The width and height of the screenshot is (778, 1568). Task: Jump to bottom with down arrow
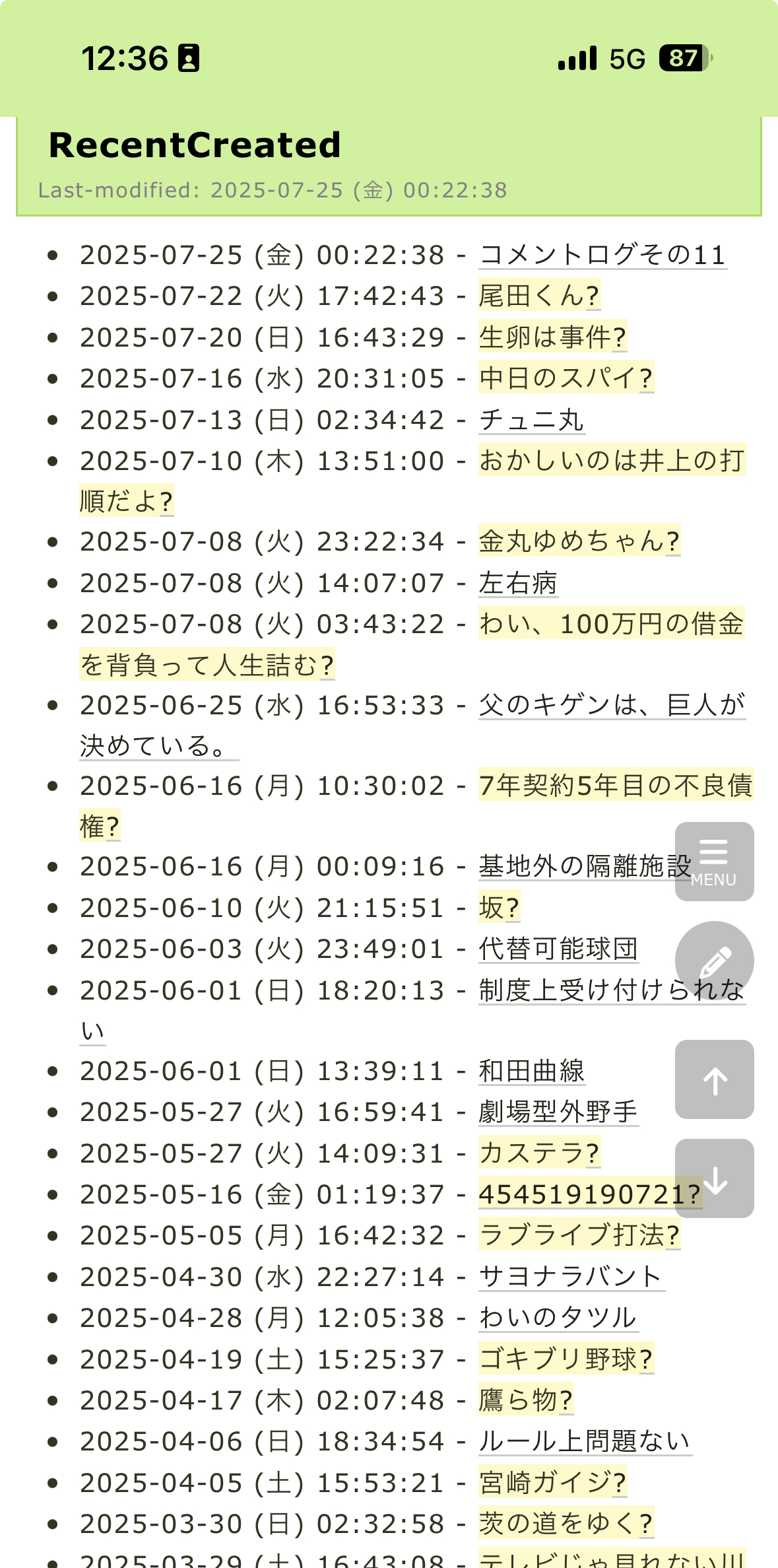pos(714,1178)
